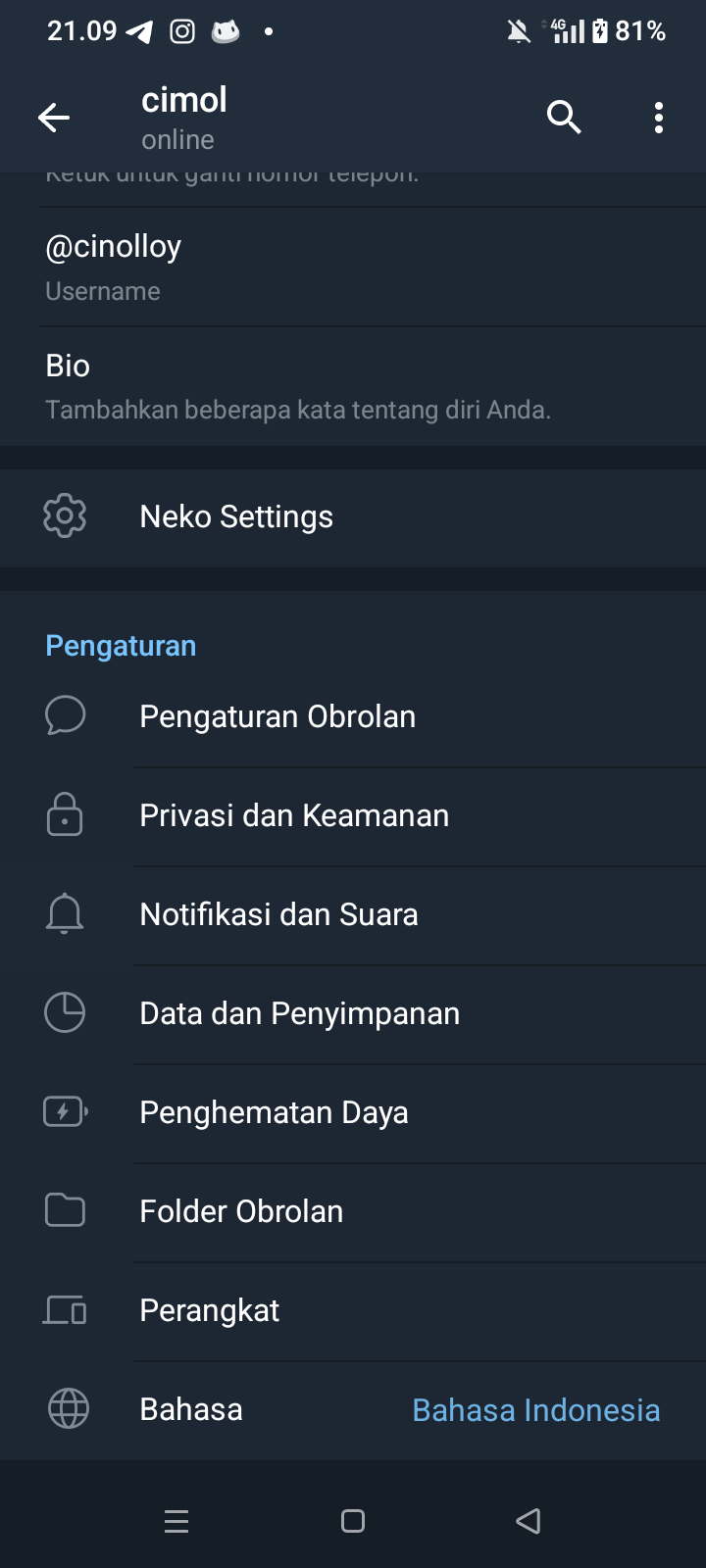Tap the system home button

[353, 1521]
